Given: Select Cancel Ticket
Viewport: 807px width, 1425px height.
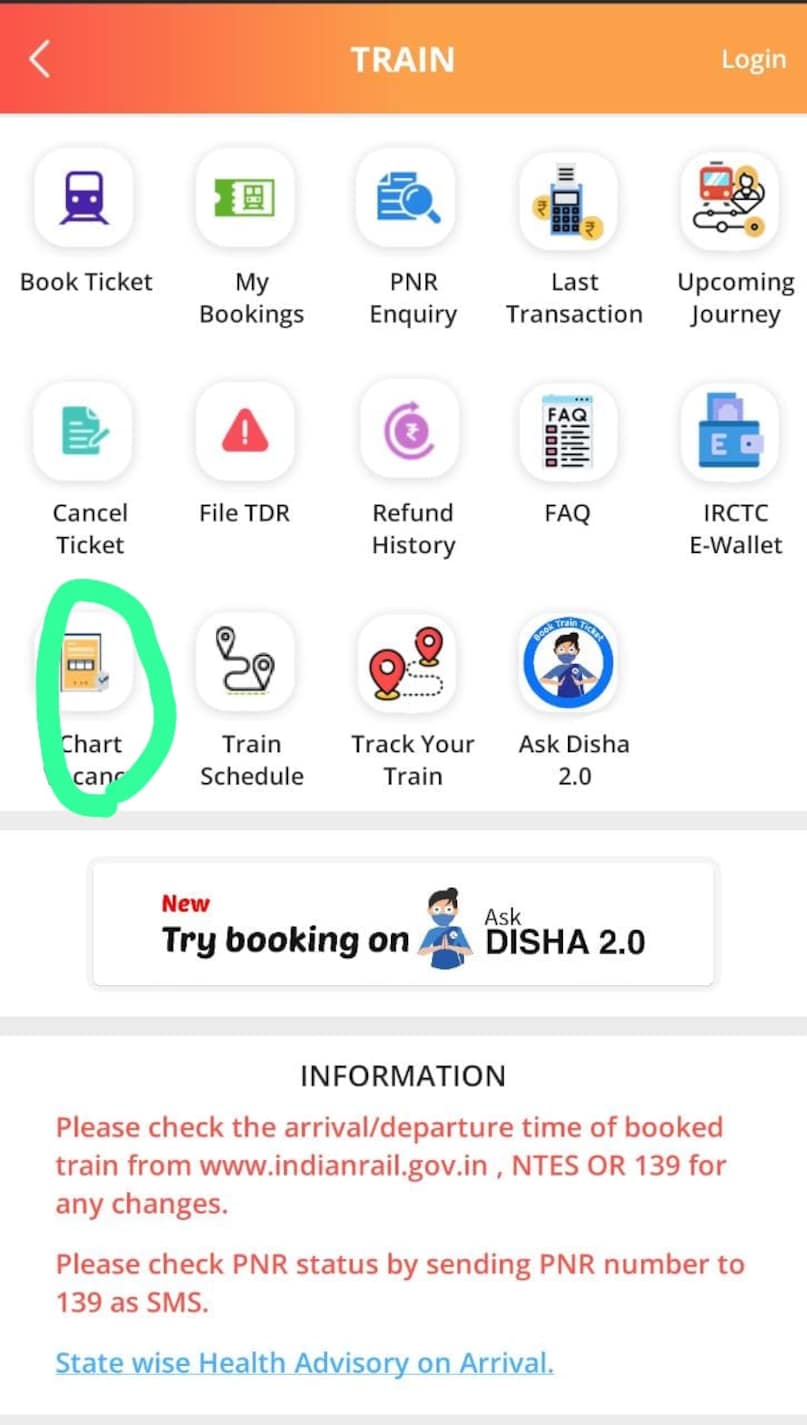Looking at the screenshot, I should tap(84, 431).
